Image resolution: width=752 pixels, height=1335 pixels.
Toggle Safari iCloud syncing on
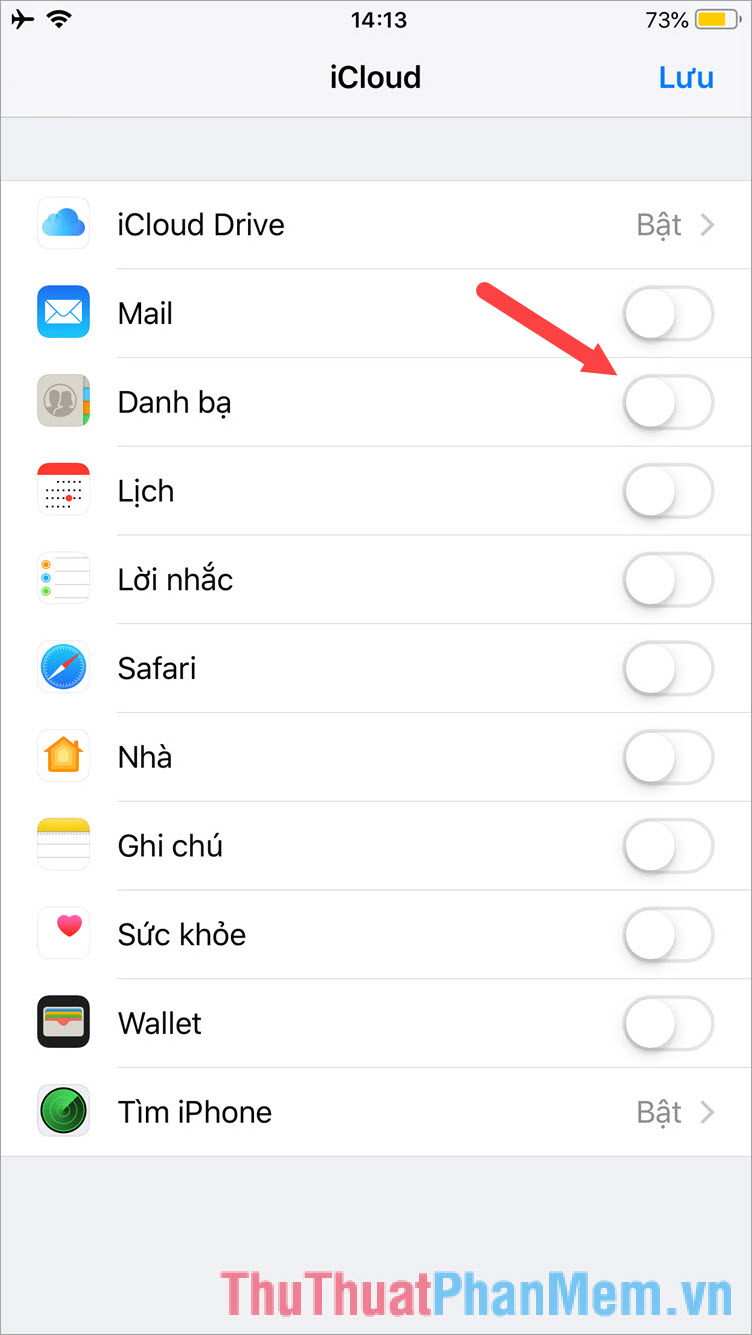[x=668, y=667]
